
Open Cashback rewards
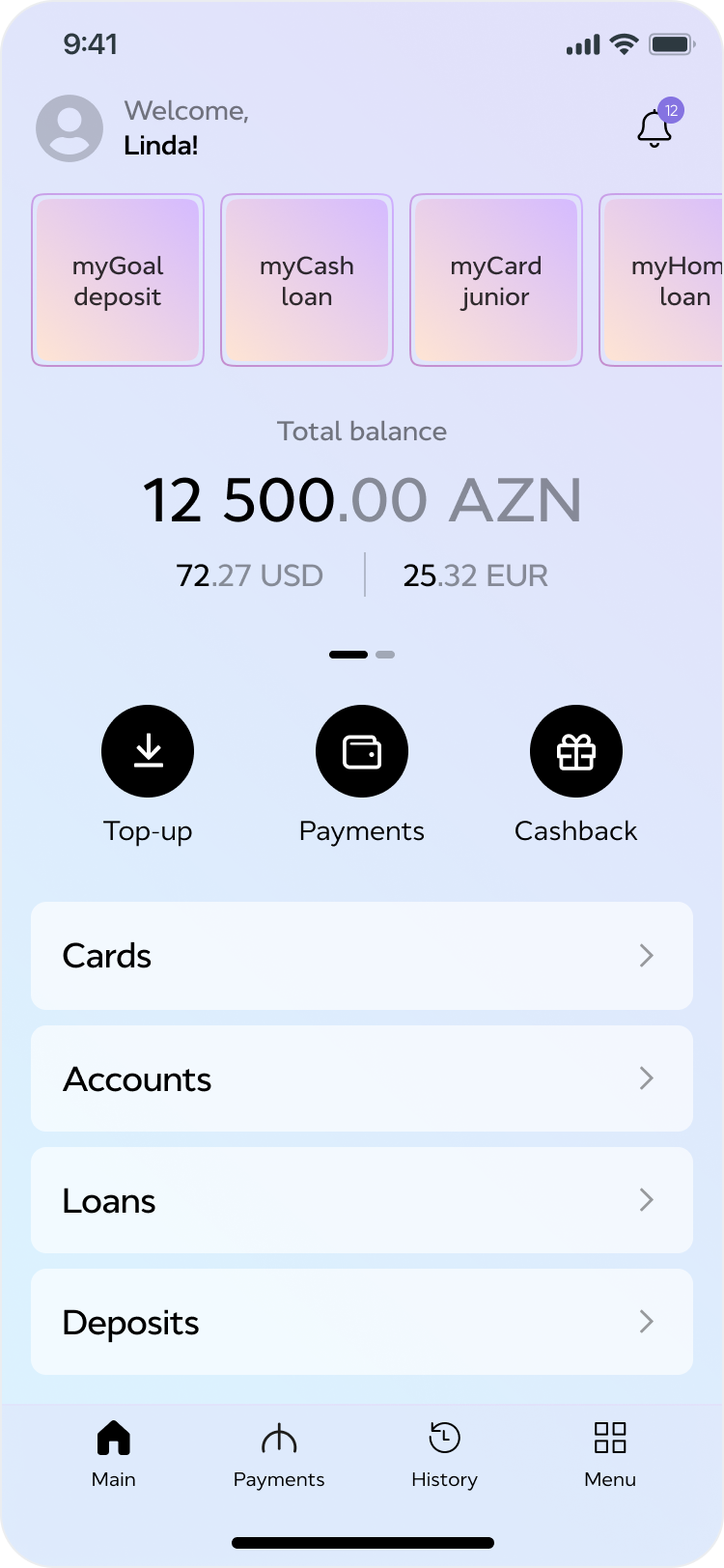tap(576, 751)
